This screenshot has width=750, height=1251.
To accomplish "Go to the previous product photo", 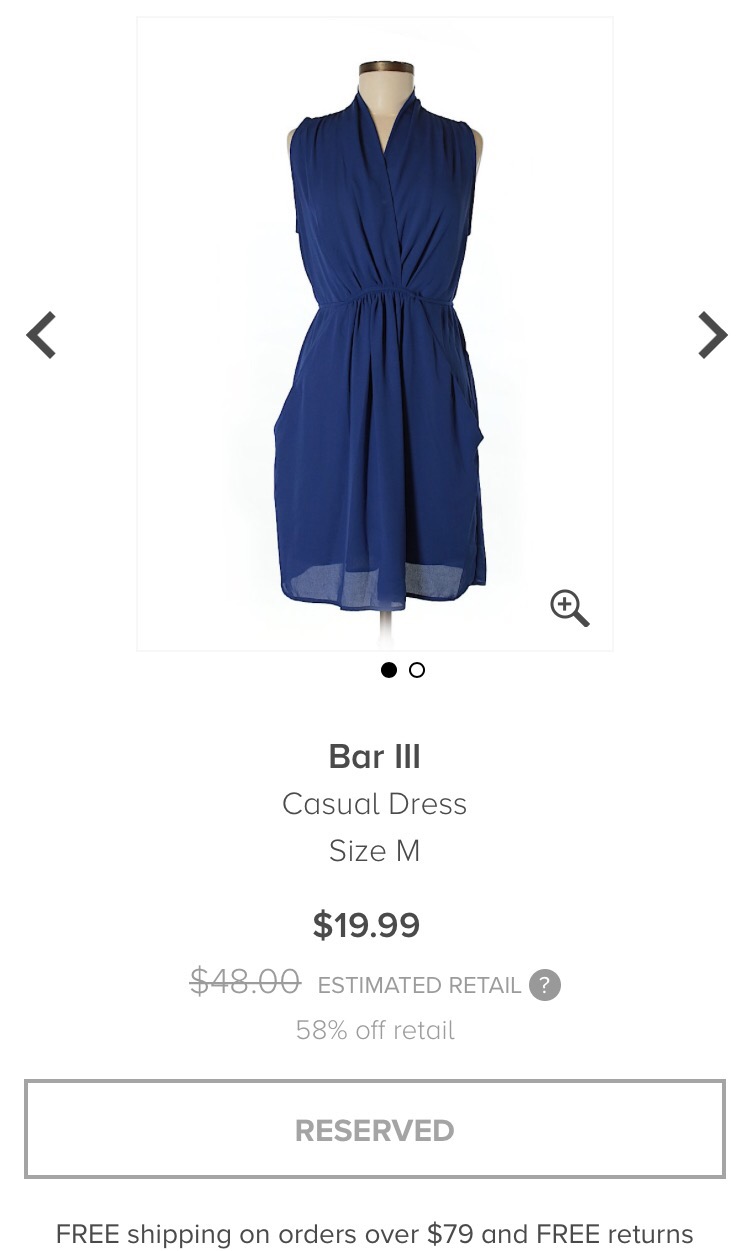I will pyautogui.click(x=41, y=335).
